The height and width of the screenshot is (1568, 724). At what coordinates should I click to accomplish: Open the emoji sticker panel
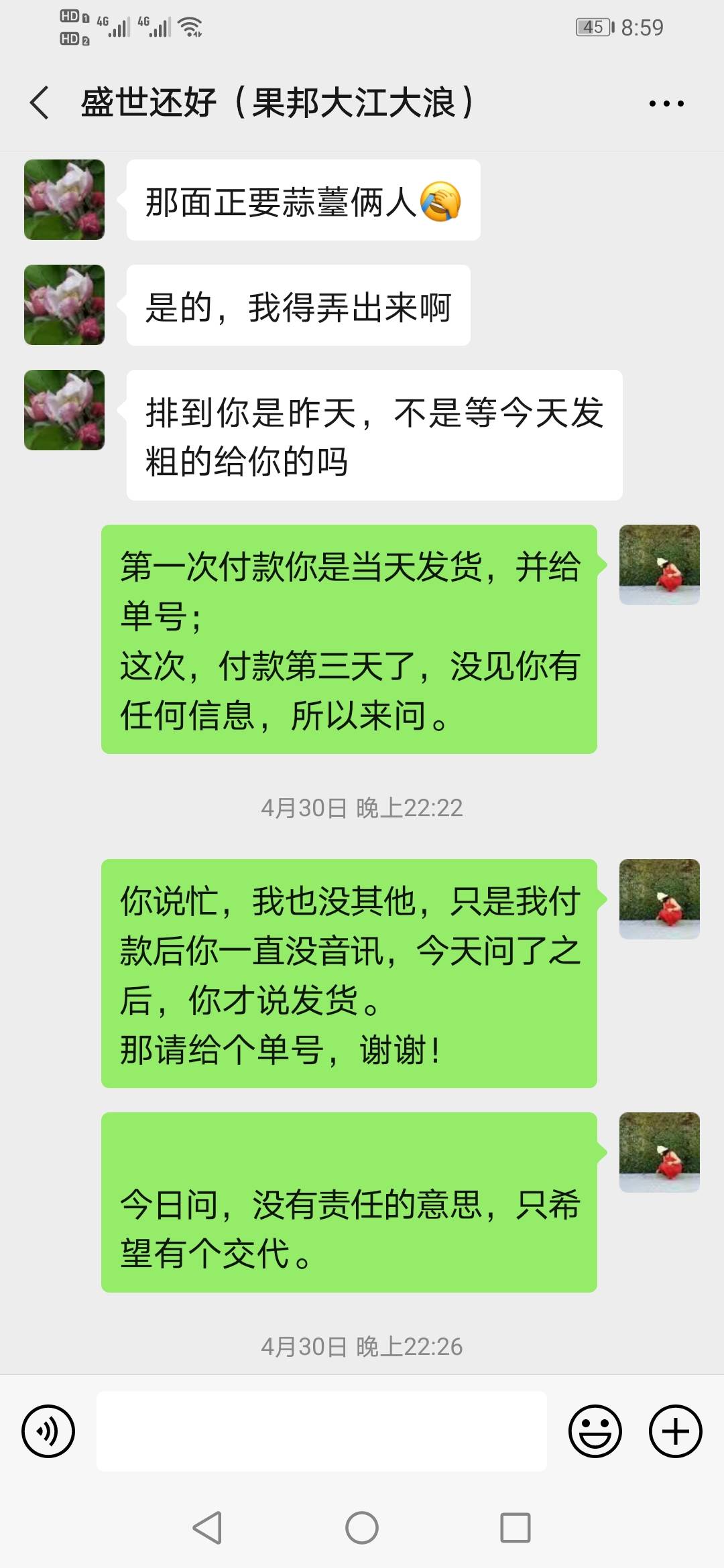coord(595,1431)
